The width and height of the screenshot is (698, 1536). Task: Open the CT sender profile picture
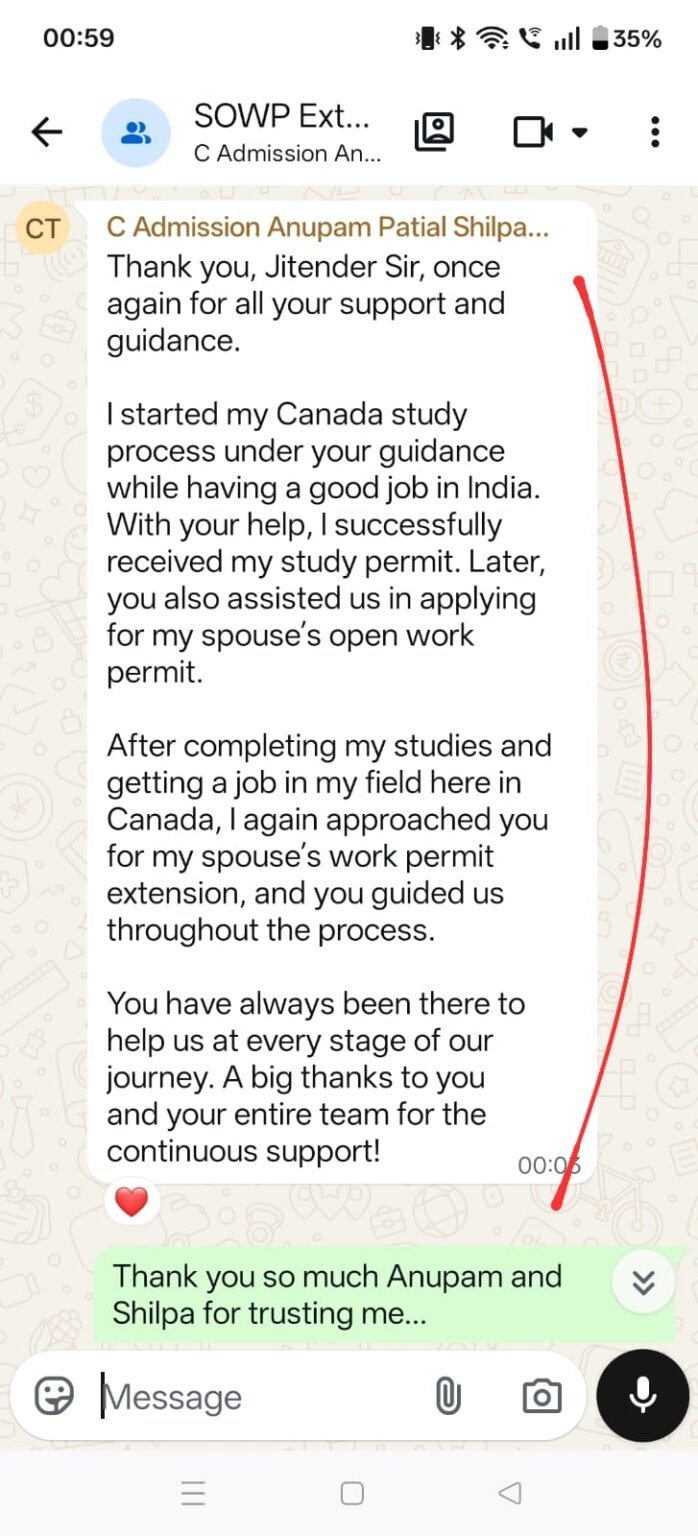pyautogui.click(x=42, y=229)
